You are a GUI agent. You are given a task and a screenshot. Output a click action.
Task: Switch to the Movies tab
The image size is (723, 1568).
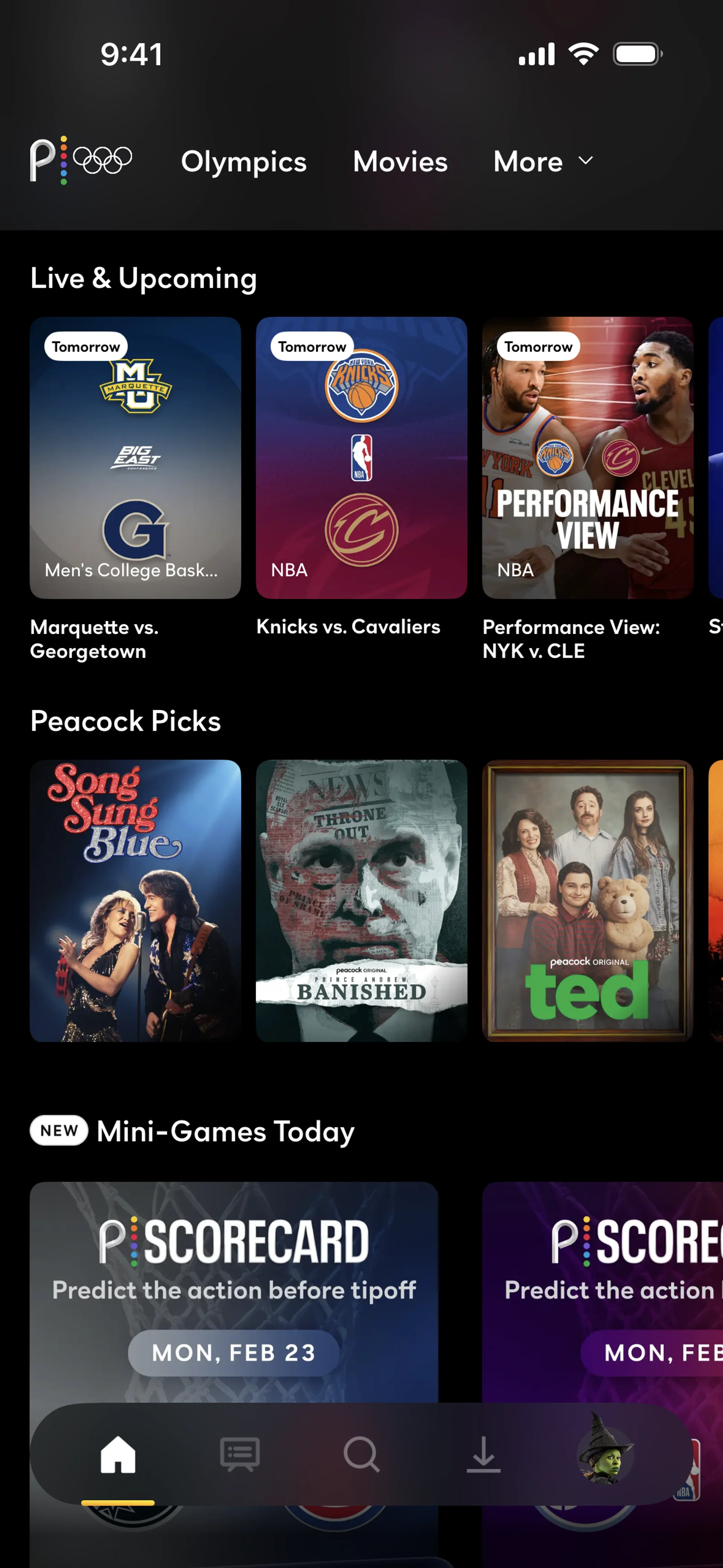[400, 162]
